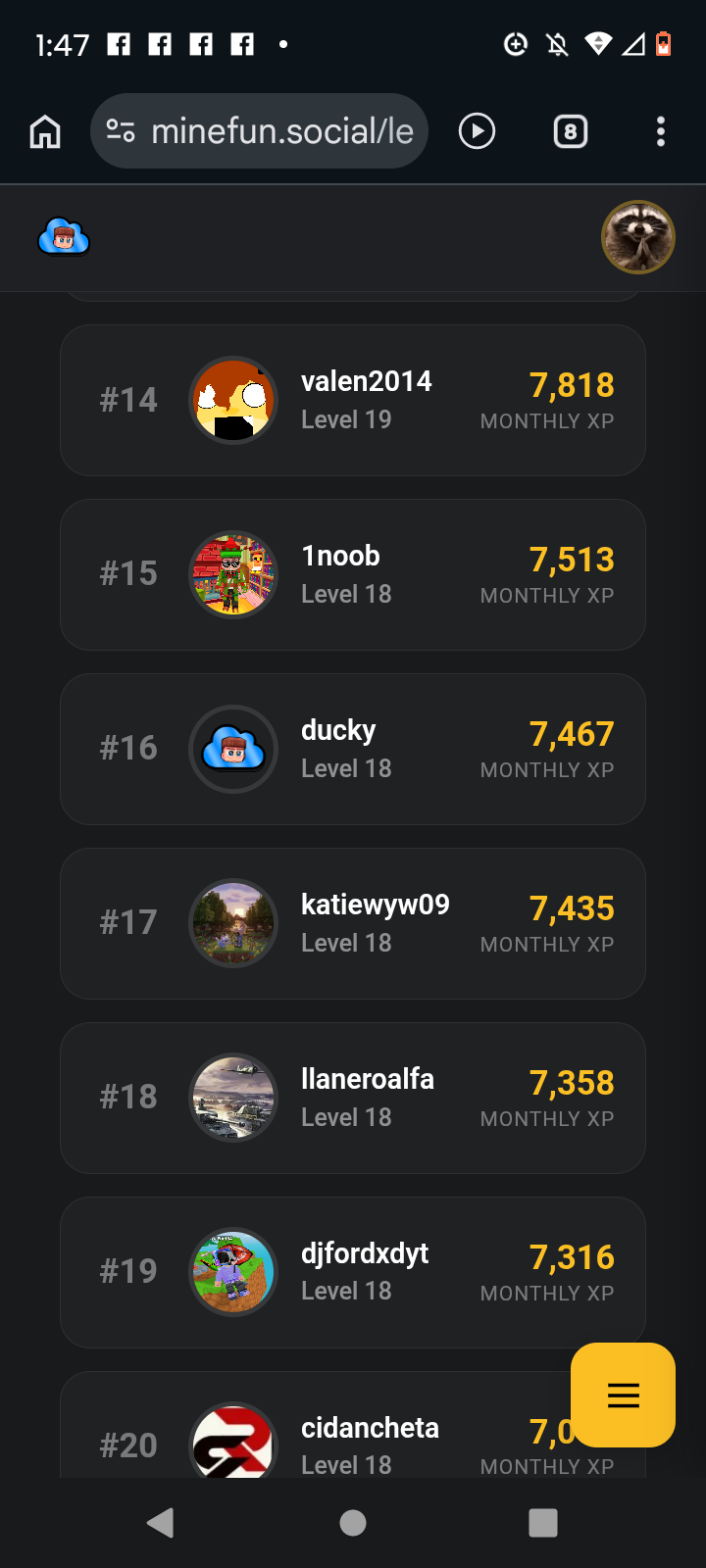Open the raccoon profile avatar
The image size is (706, 1568).
click(x=637, y=237)
